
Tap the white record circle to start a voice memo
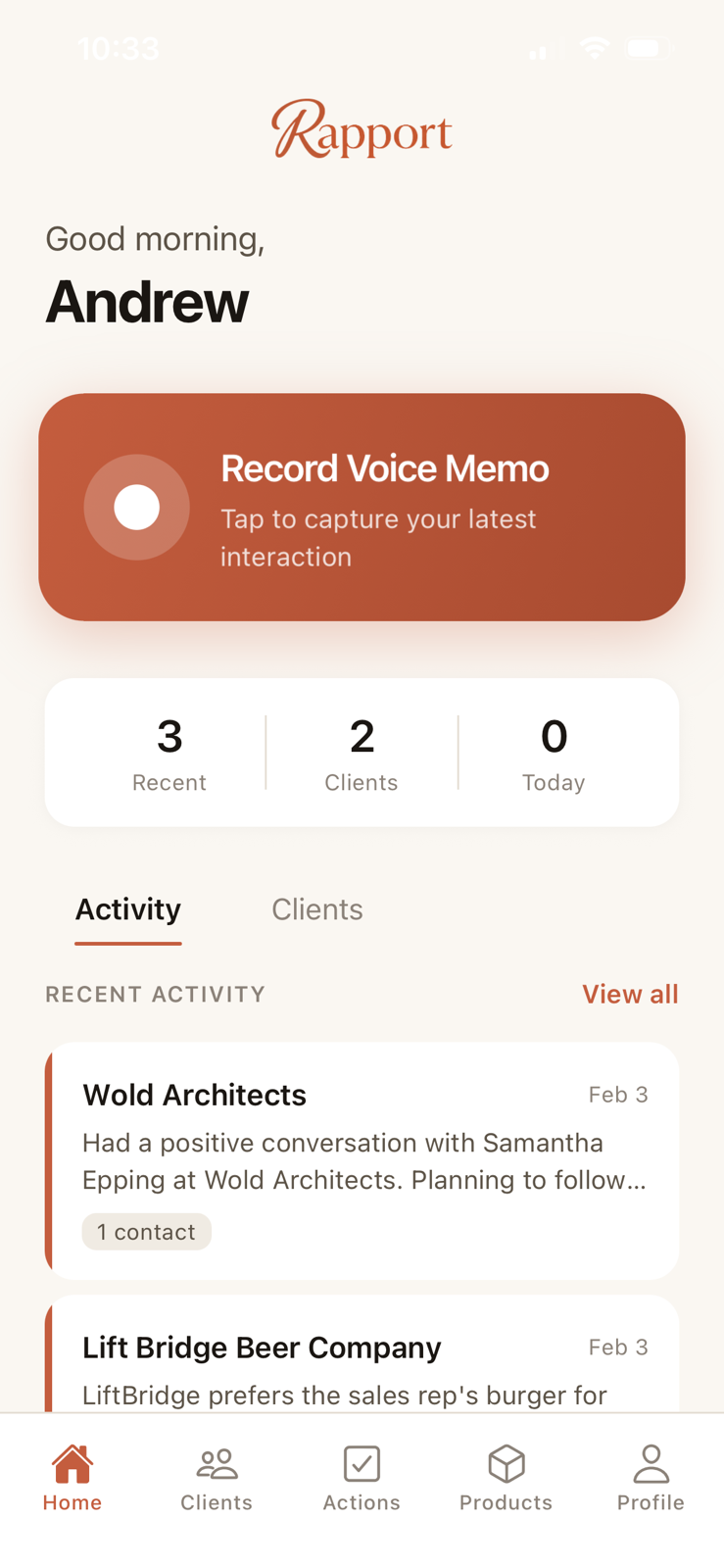click(x=136, y=506)
